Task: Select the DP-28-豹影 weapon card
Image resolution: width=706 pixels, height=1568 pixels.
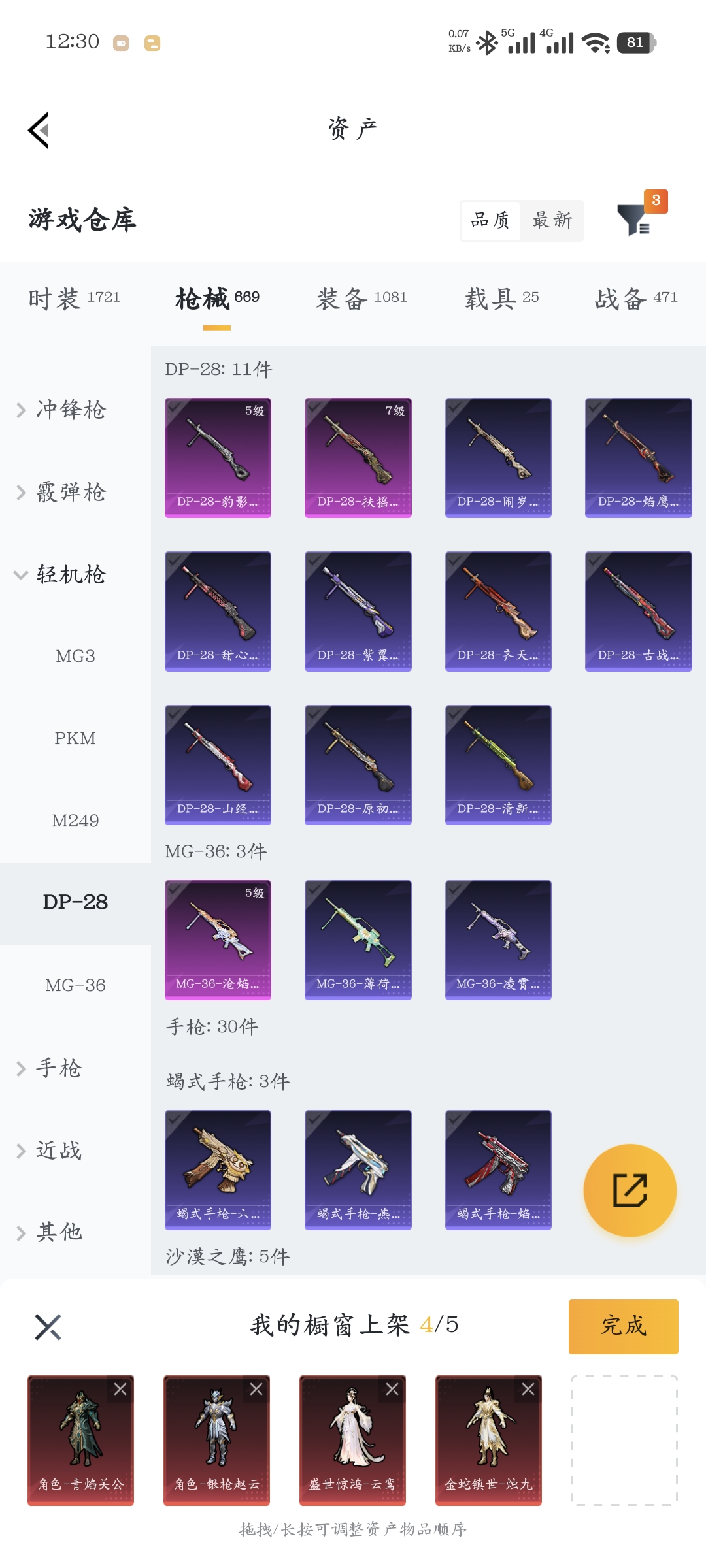Action: coord(218,457)
